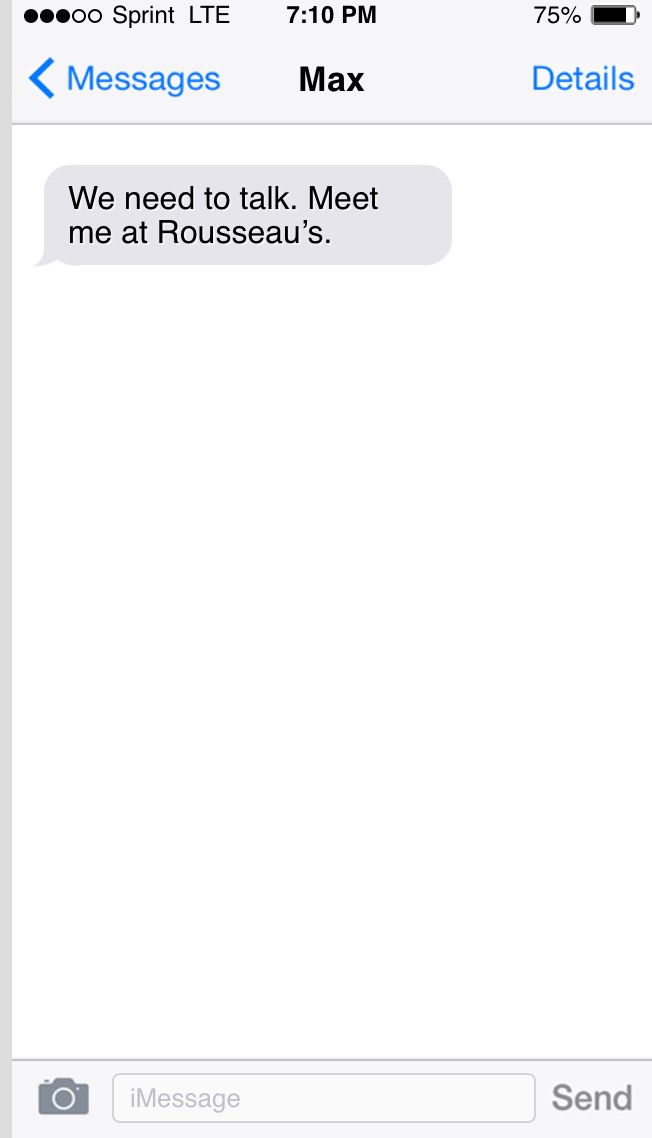Go back to the Messages list
Viewport: 652px width, 1138px height.
(124, 78)
